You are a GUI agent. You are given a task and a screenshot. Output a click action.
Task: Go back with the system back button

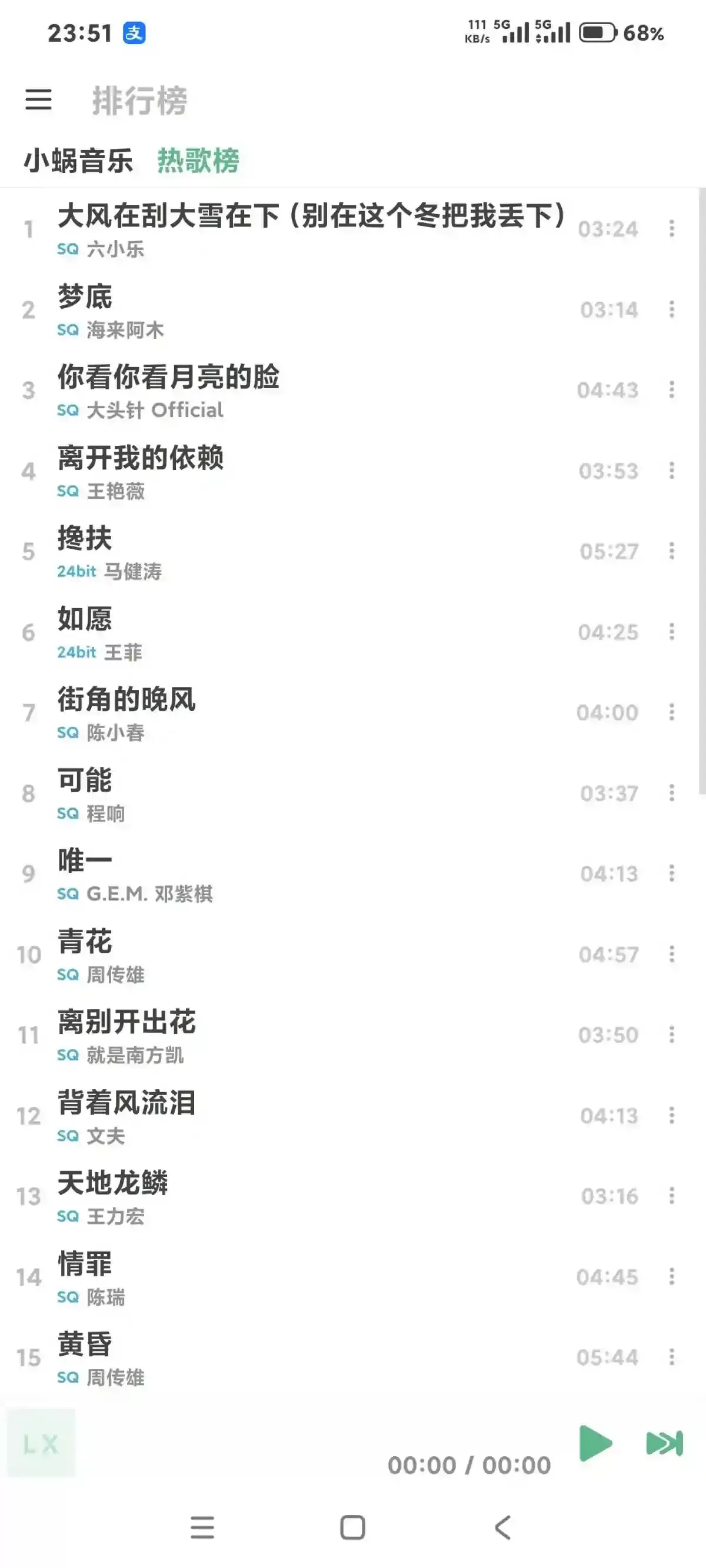tap(502, 1527)
